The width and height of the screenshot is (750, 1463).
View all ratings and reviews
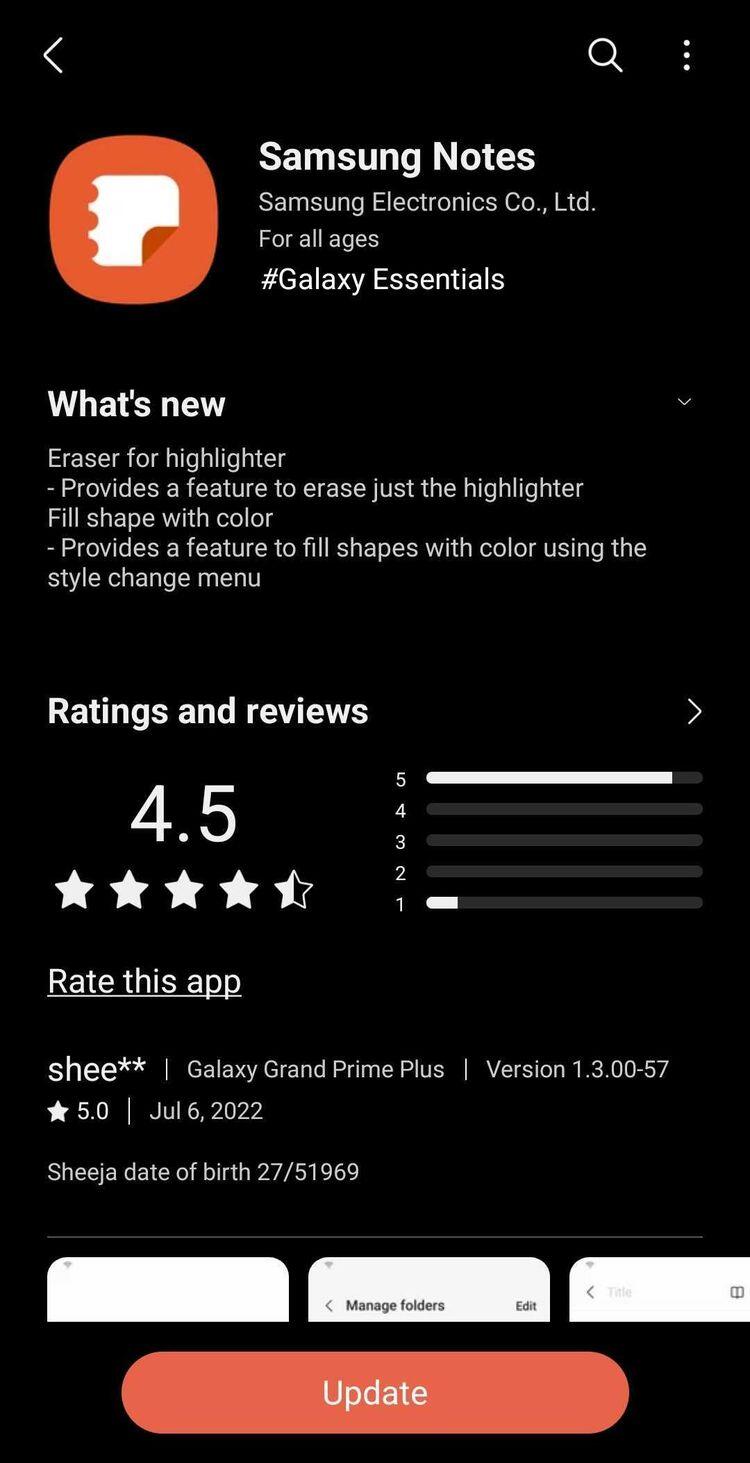[694, 711]
